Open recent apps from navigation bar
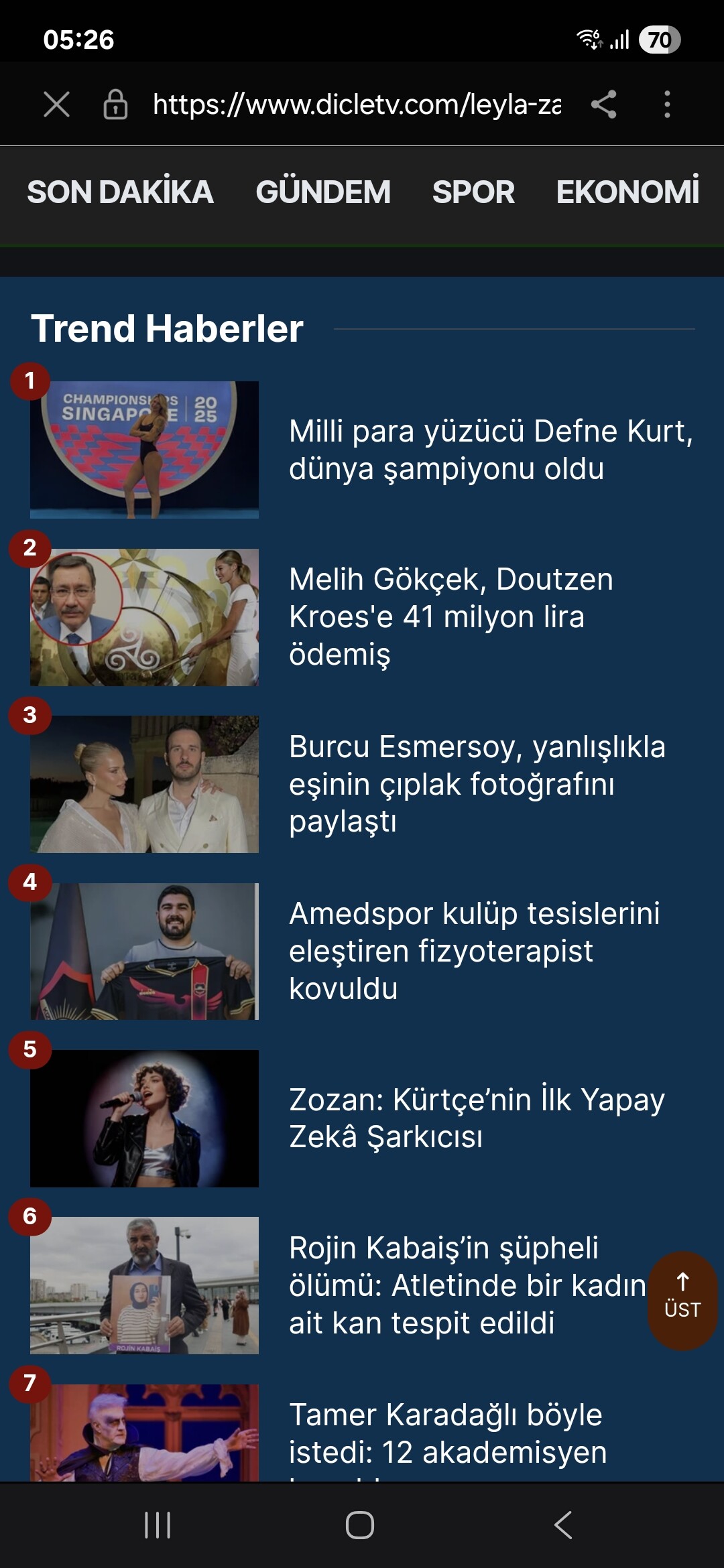This screenshot has height=1568, width=724. 158,1525
